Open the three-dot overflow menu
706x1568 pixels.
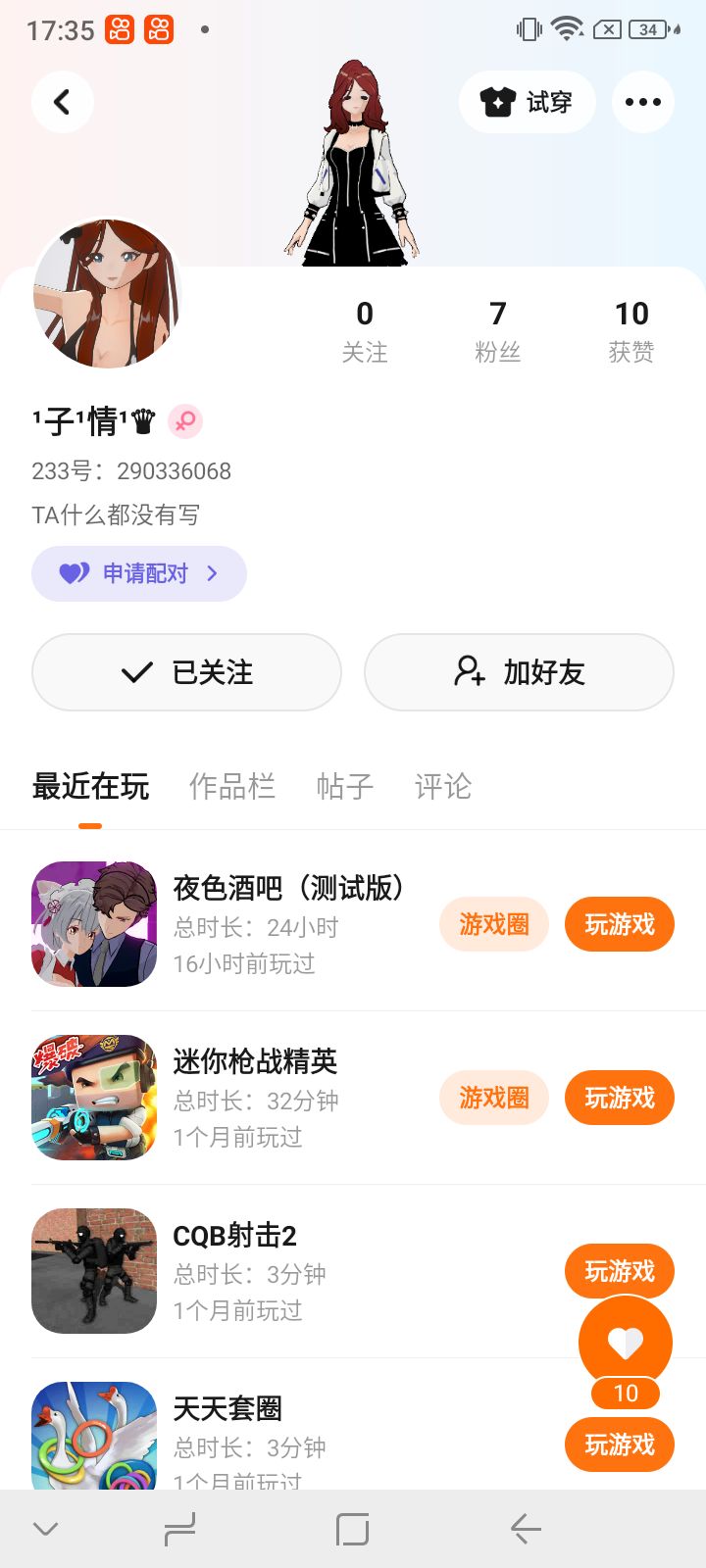click(642, 102)
